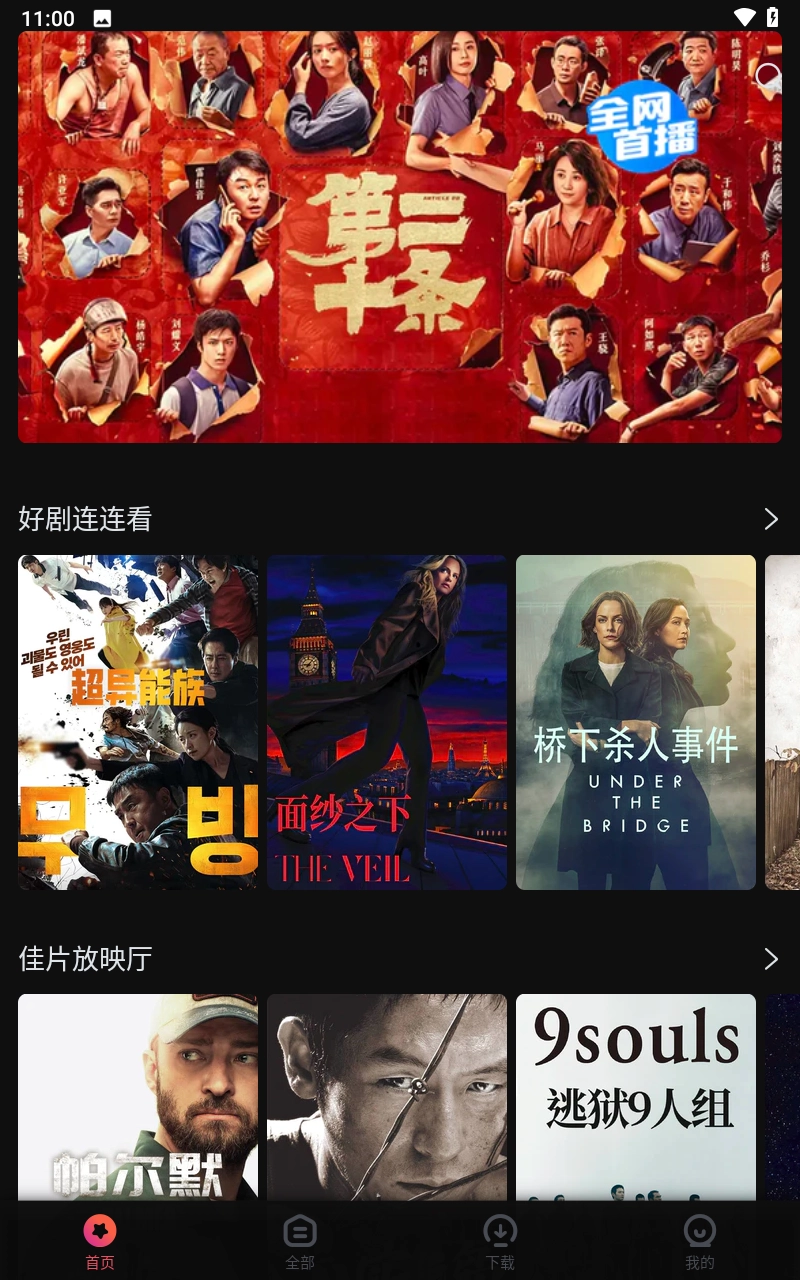Open the 我的 profile icon in bottom navigation
This screenshot has height=1280, width=800.
tap(699, 1231)
